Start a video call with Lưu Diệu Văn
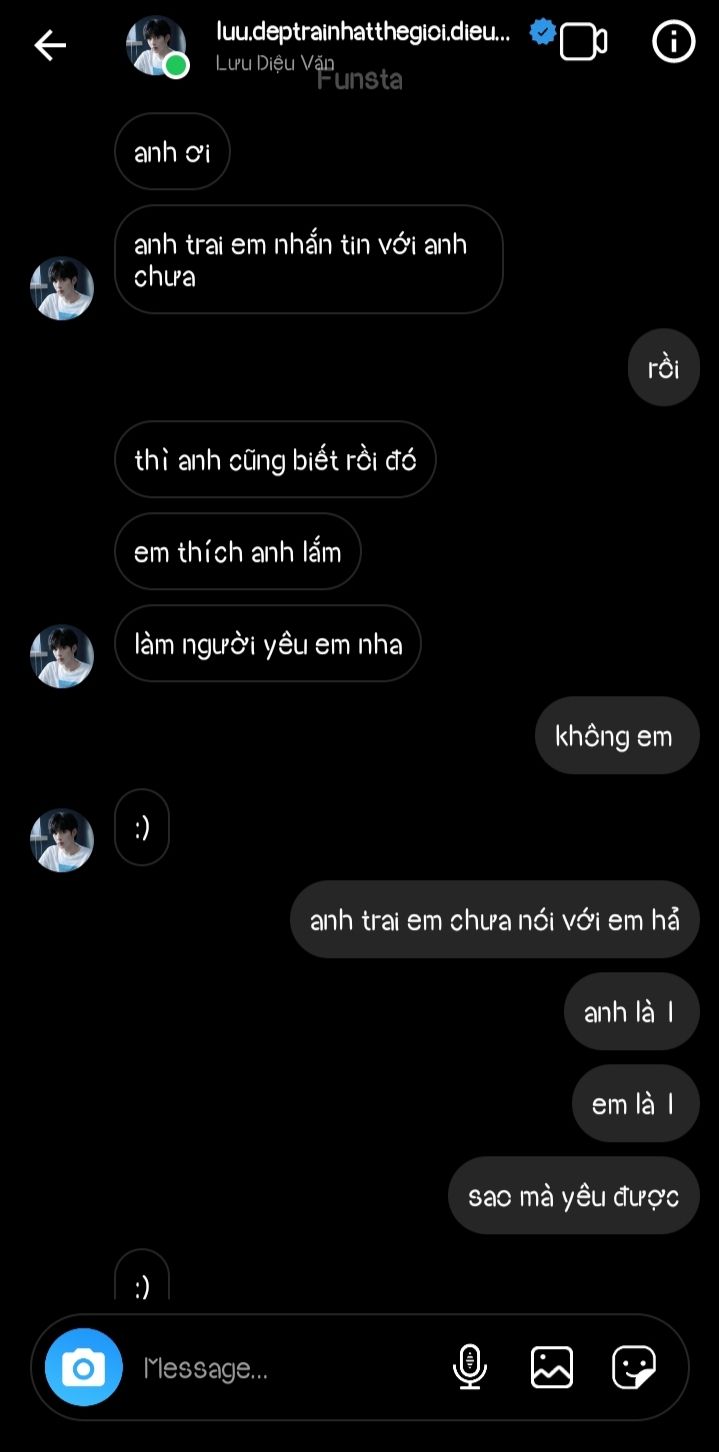 click(583, 42)
